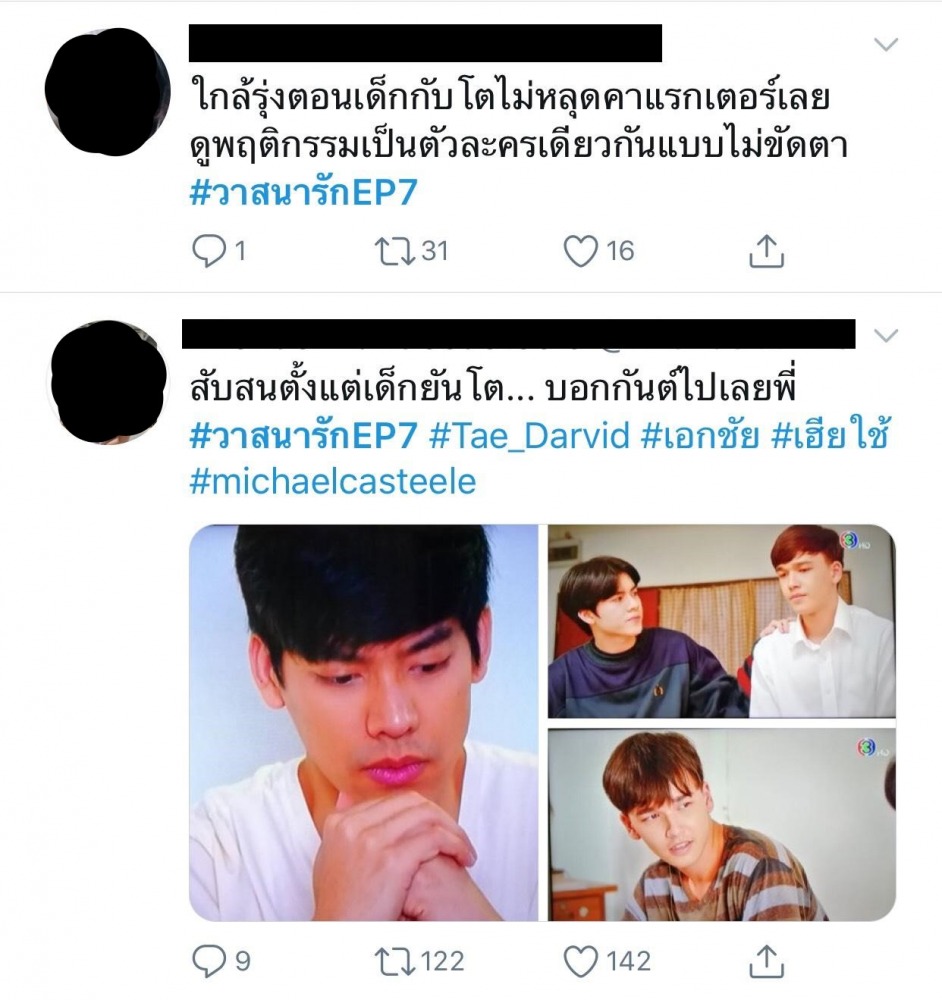Open the #michaelcasteele hashtag

coord(332,482)
